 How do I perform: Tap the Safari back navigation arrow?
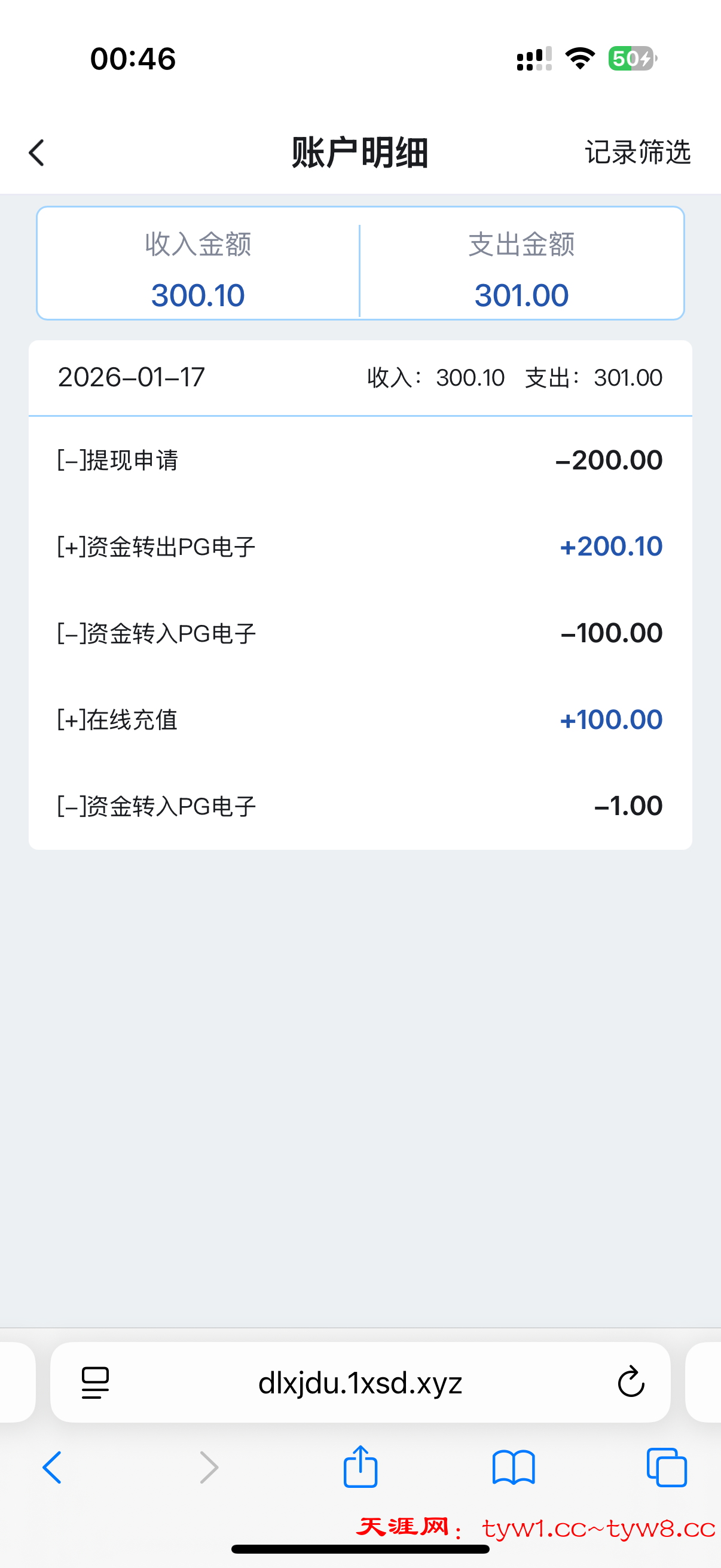[53, 1466]
